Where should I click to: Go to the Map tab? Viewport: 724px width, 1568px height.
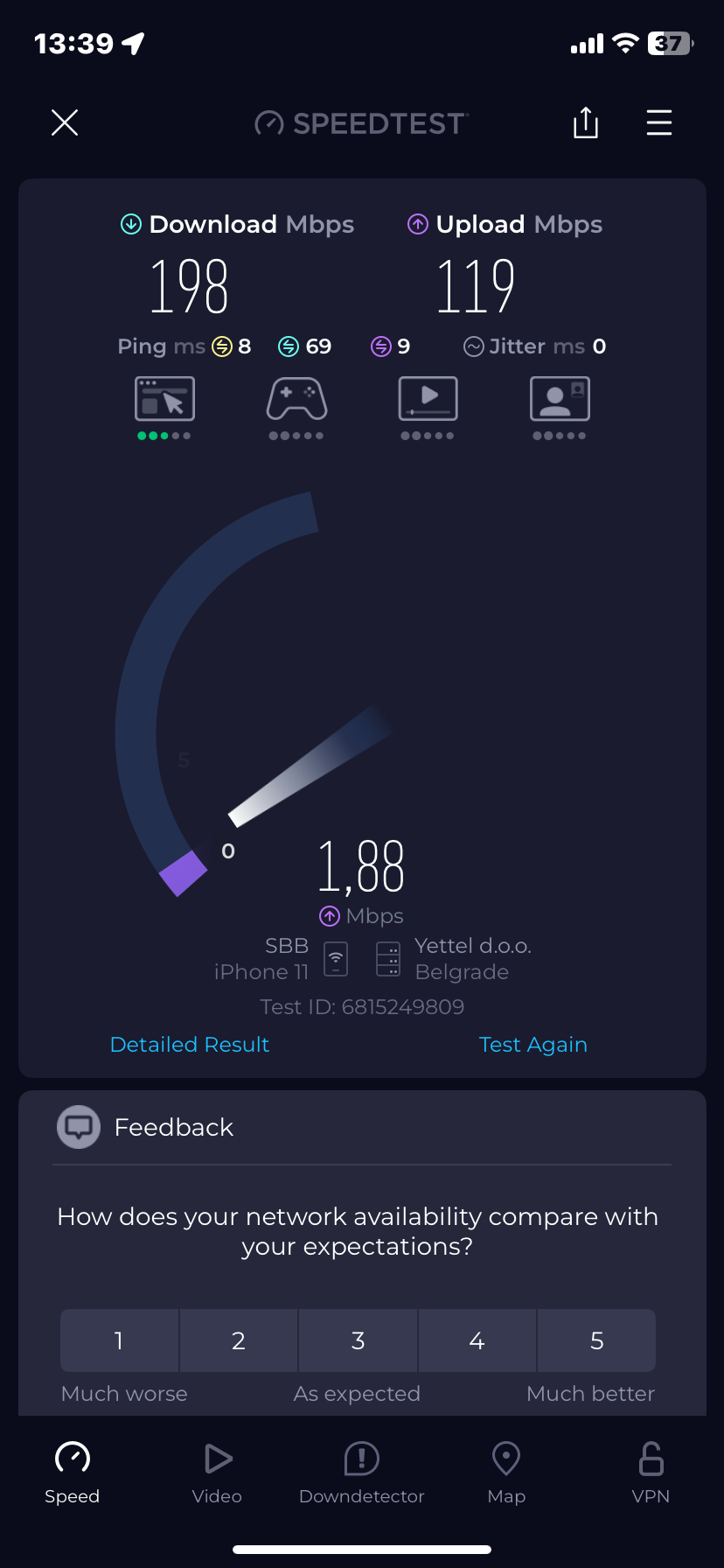pos(506,1473)
